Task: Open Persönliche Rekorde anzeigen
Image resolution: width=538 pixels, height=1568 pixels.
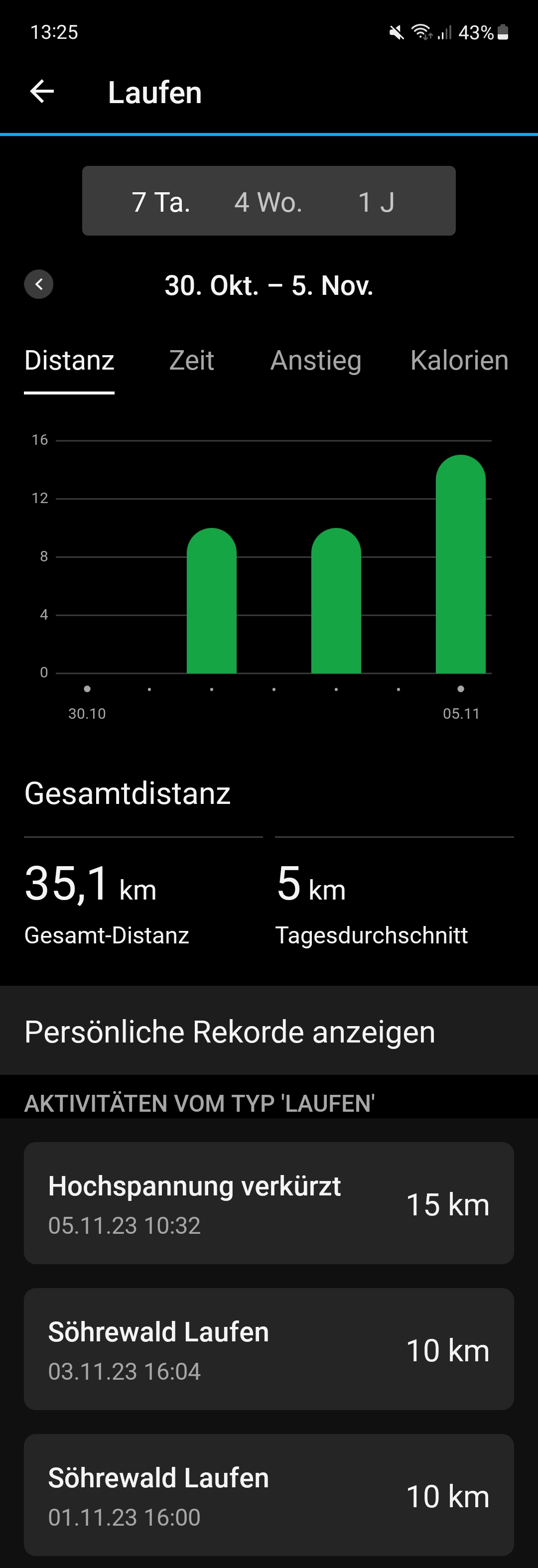Action: [x=269, y=1032]
